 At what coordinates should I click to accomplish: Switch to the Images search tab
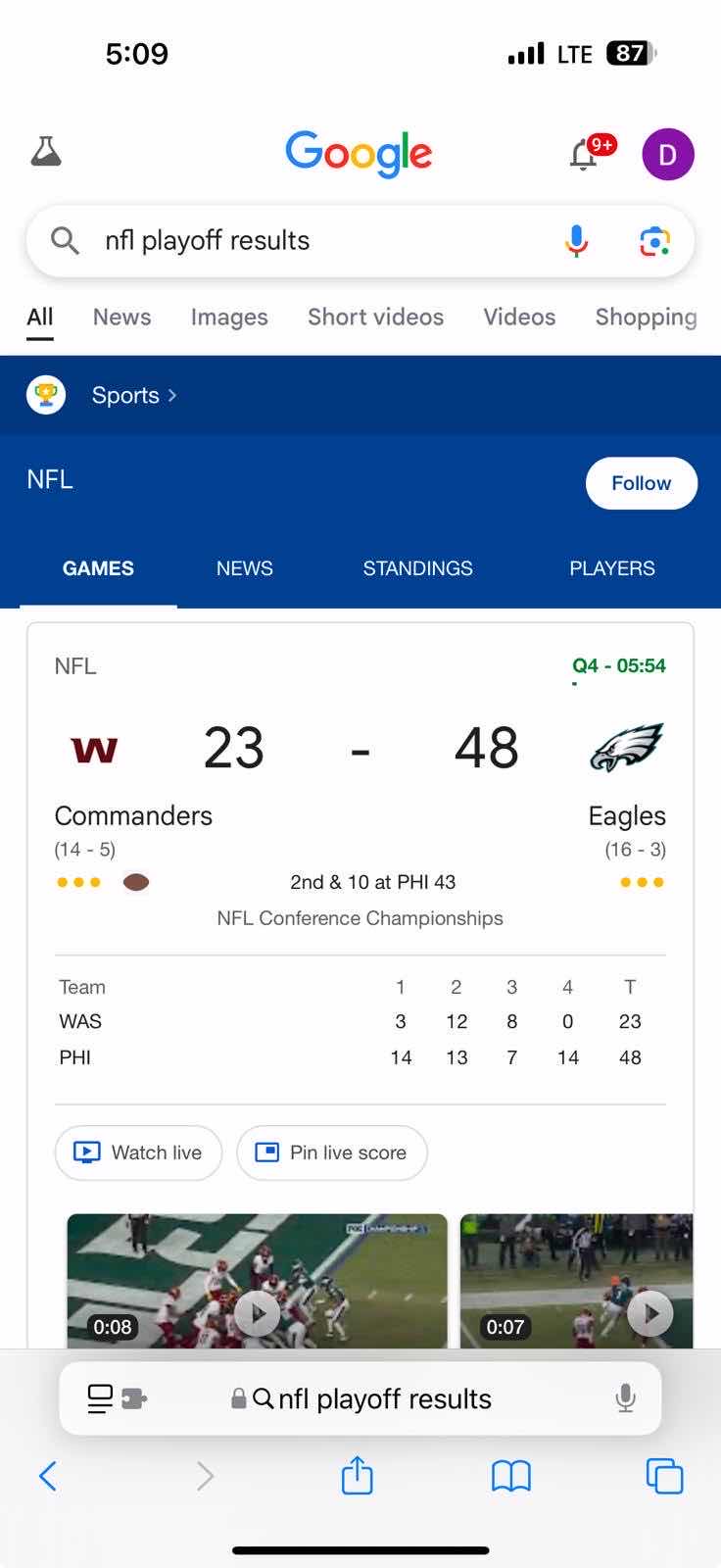(x=229, y=317)
